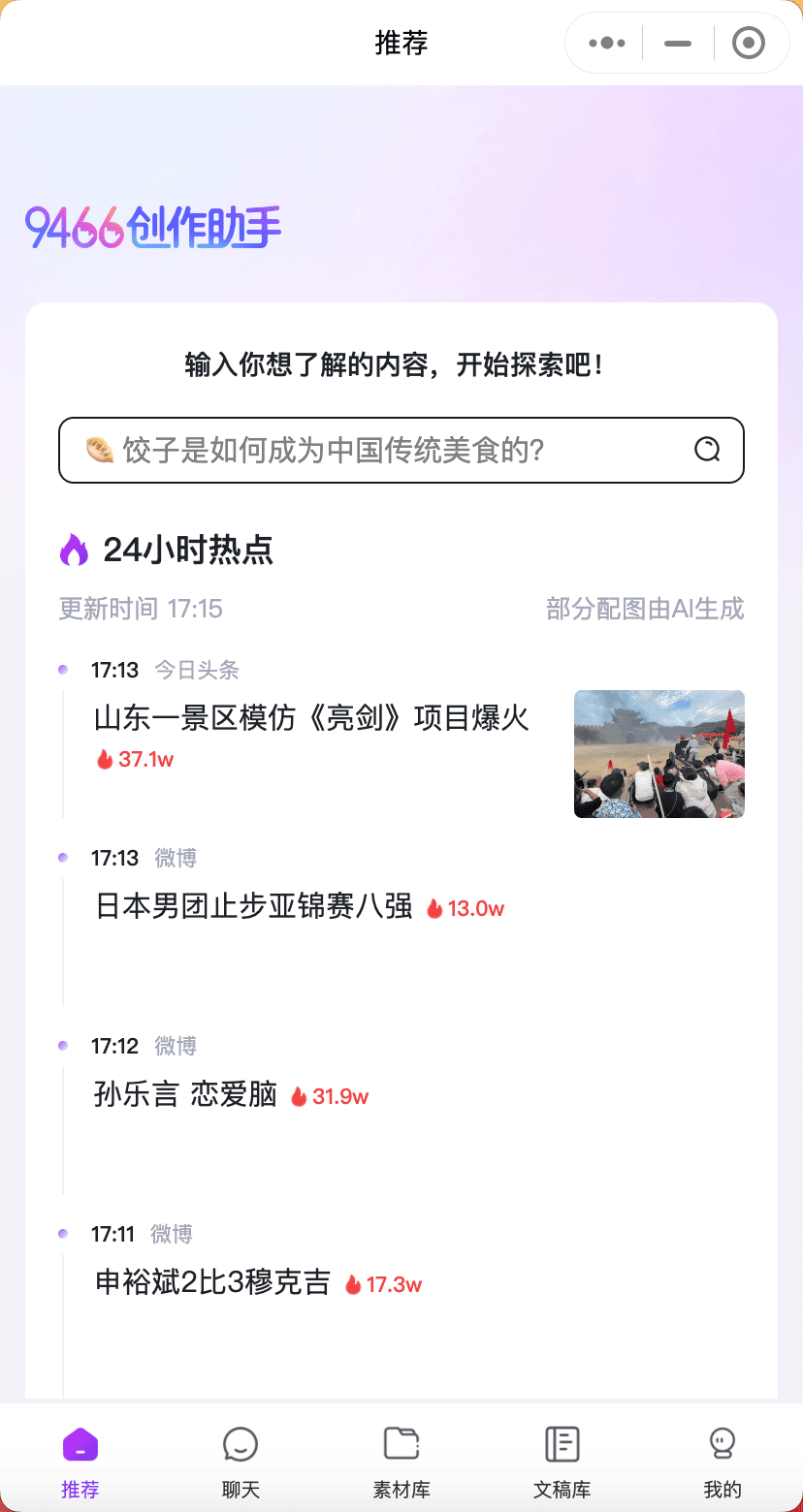The width and height of the screenshot is (803, 1512).
Task: Open the mini program more-options menu
Action: click(x=607, y=44)
